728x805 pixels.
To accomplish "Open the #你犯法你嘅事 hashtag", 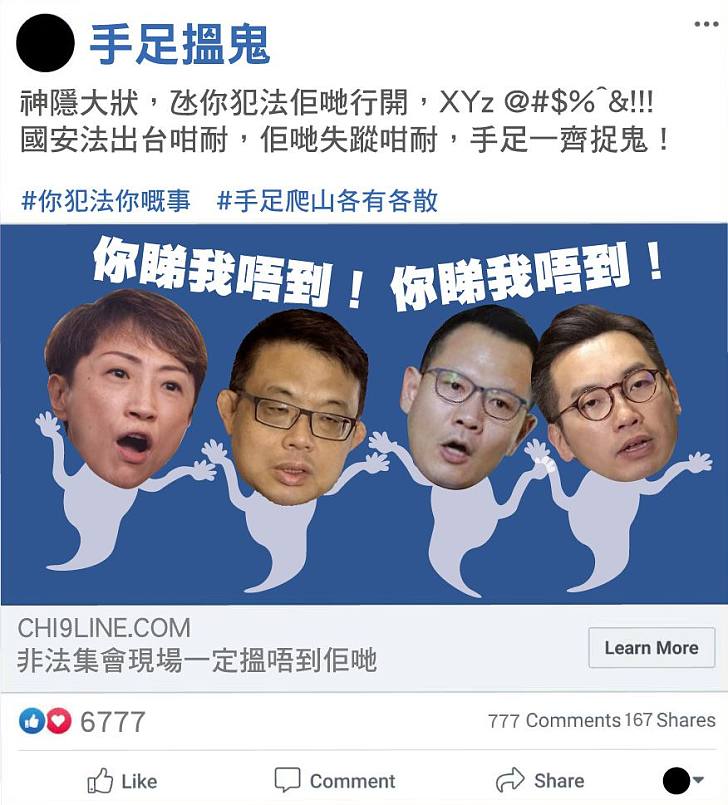I will pos(105,201).
